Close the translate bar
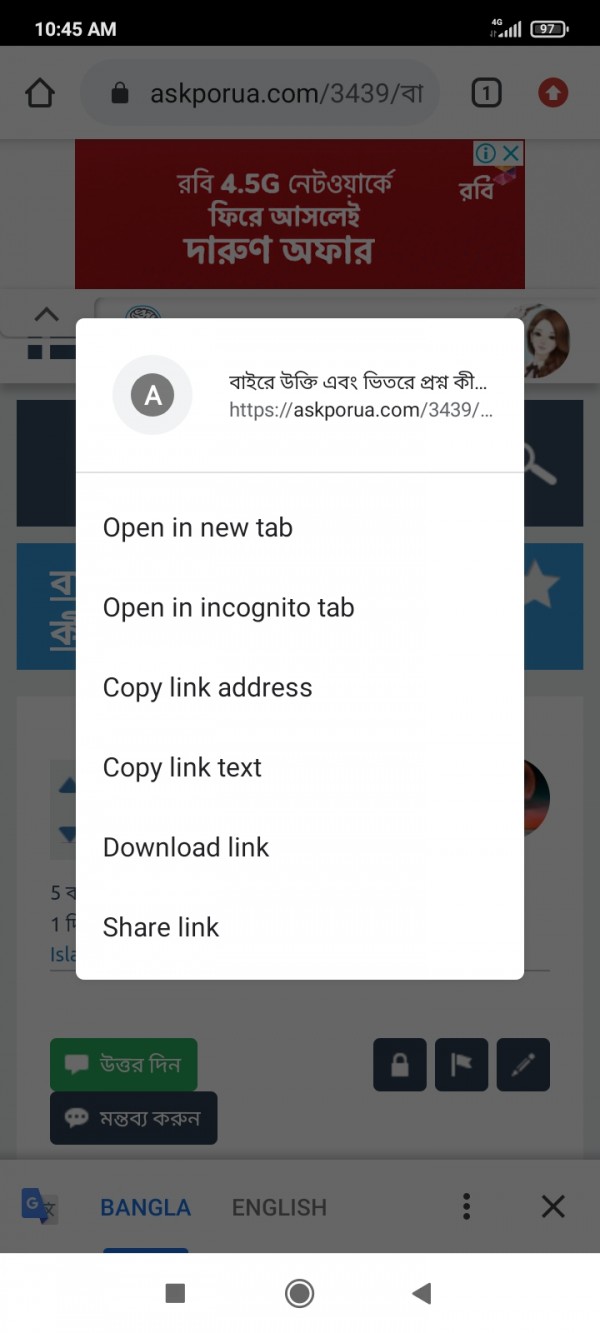Screen dimensions: 600x1333 (553, 1206)
